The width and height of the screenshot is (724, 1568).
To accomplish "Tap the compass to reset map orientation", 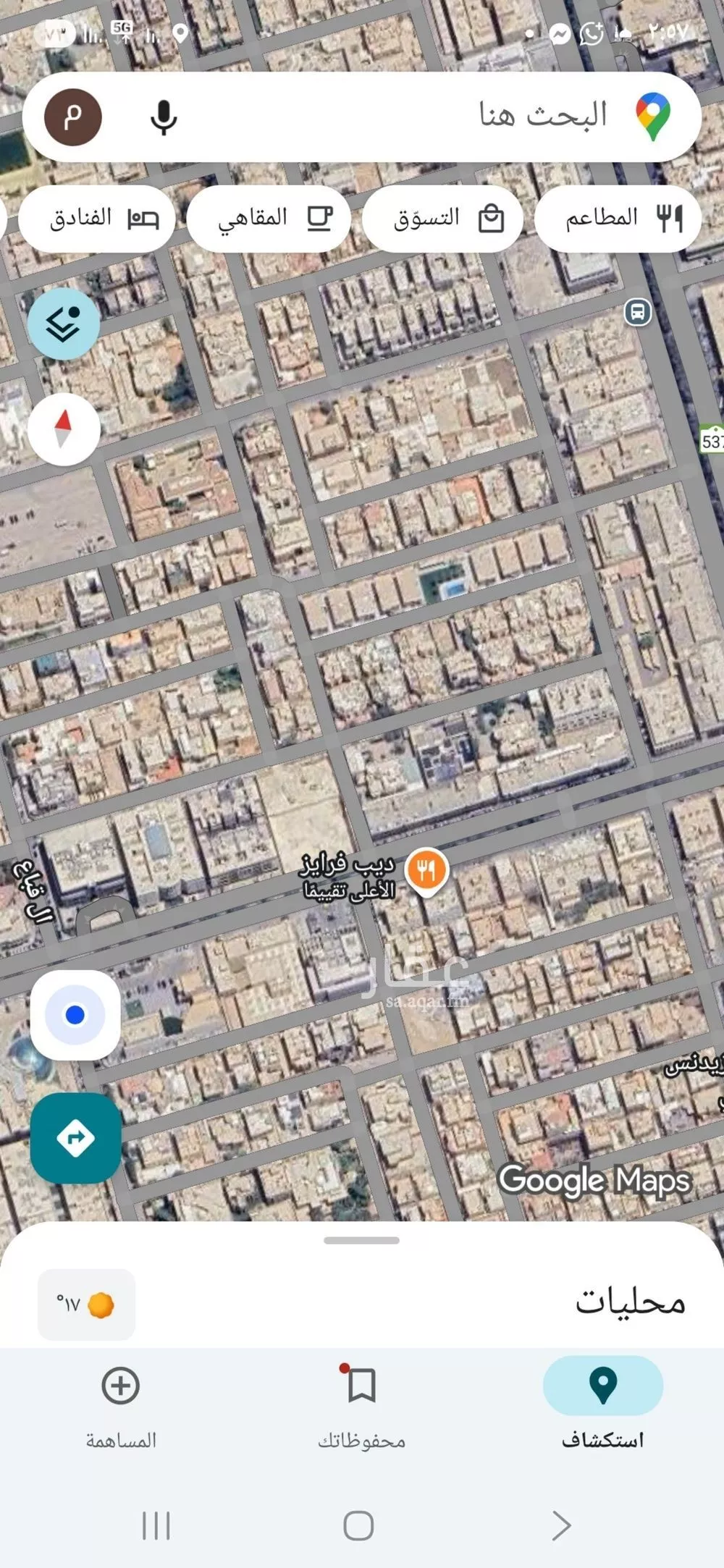I will coord(64,429).
